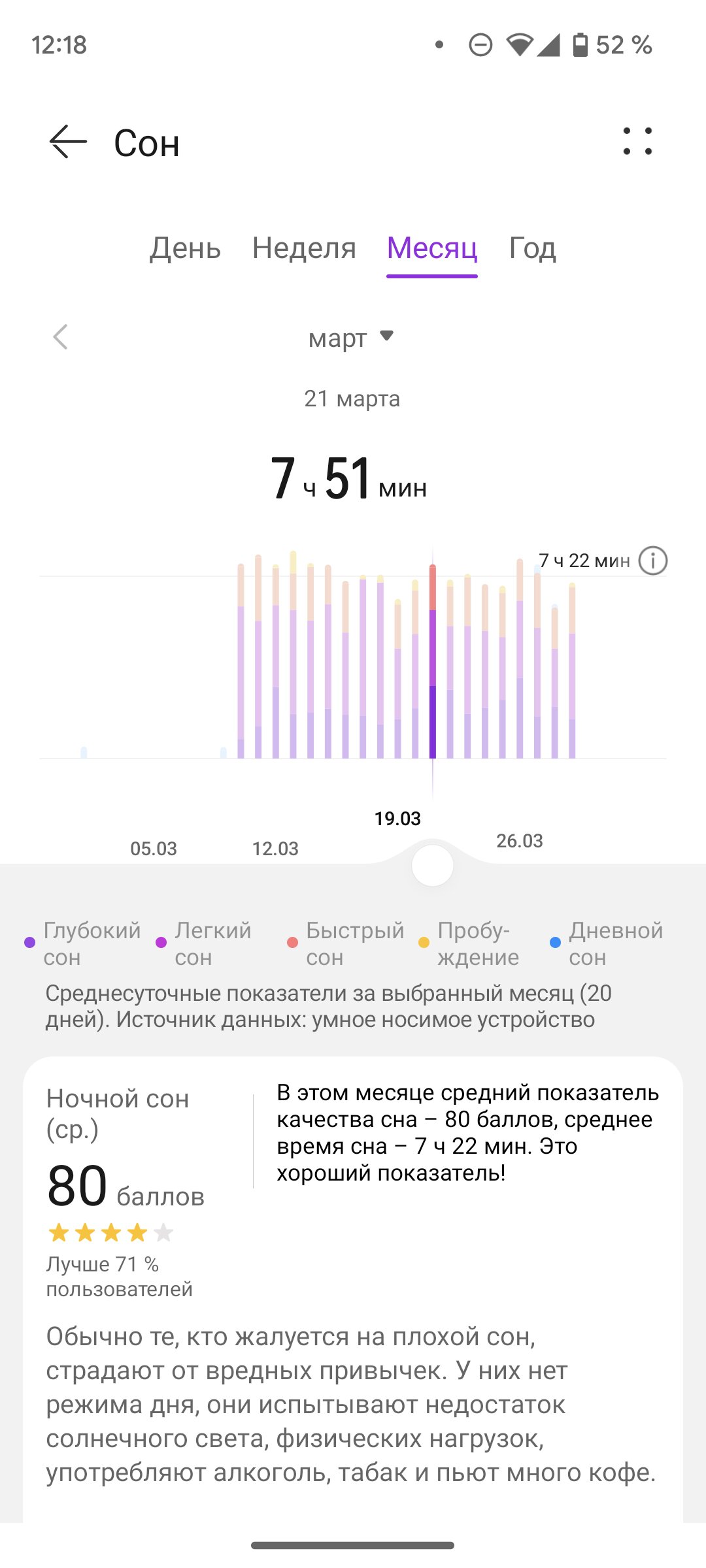Screen dimensions: 706x1568
Task: Switch to the Неделя tab
Action: tap(304, 248)
